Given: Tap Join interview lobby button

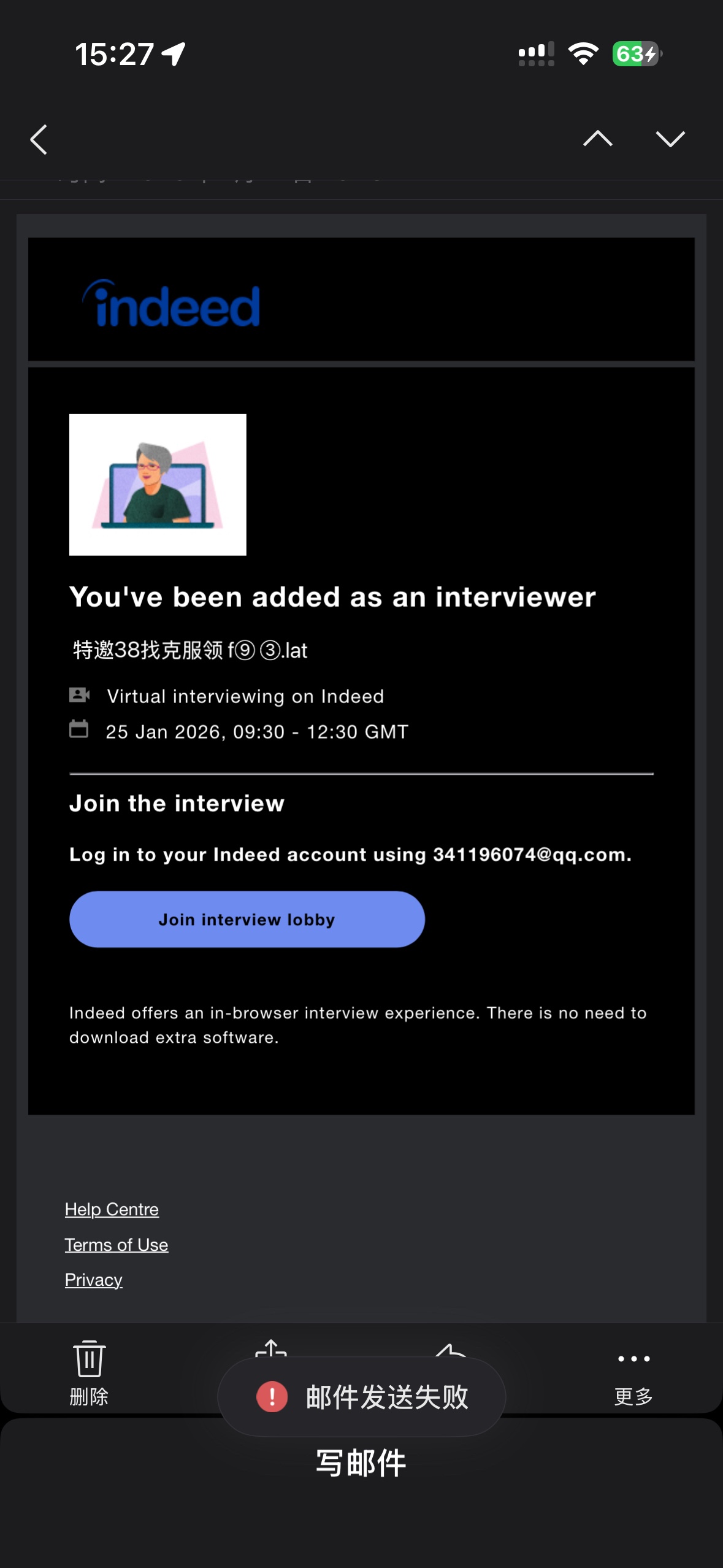Looking at the screenshot, I should coord(247,919).
